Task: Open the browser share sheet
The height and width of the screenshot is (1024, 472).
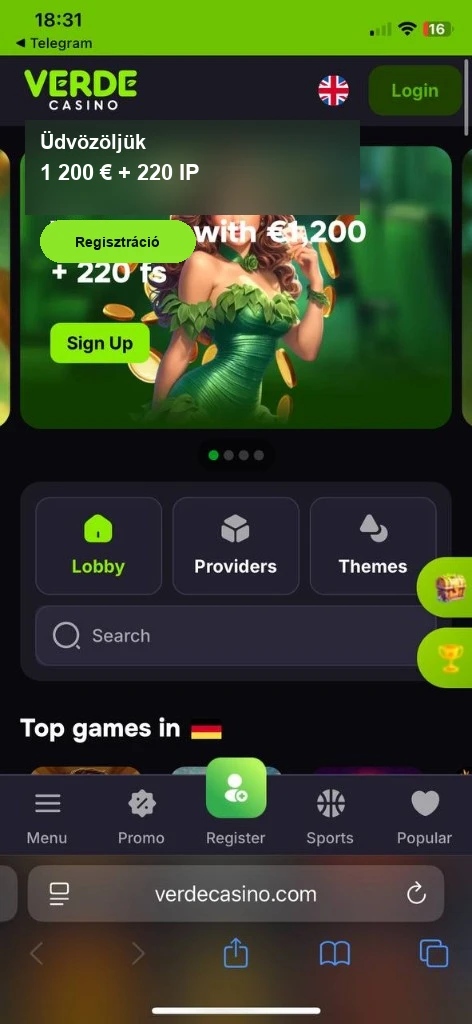Action: click(236, 953)
